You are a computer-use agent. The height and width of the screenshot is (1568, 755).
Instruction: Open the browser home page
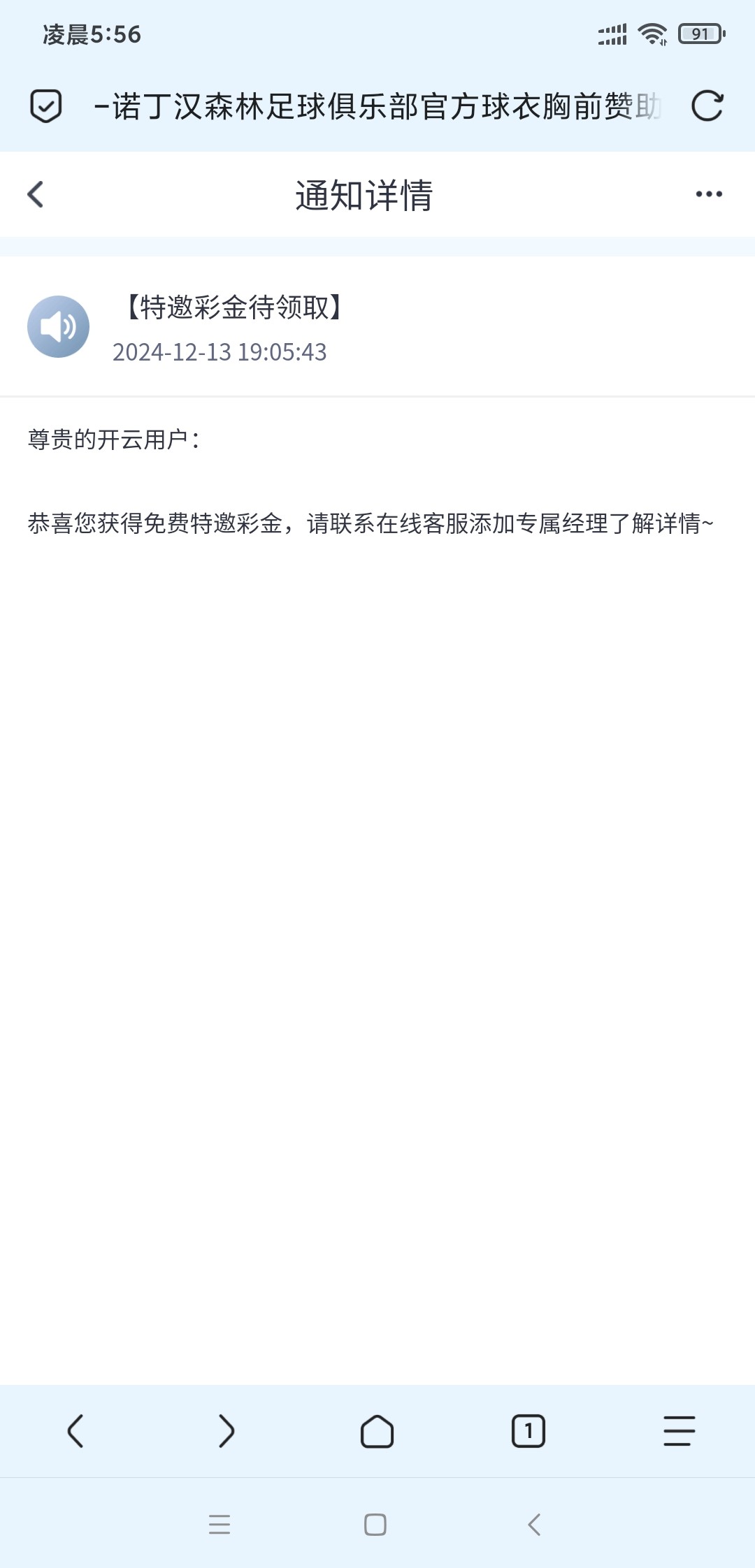[377, 1430]
